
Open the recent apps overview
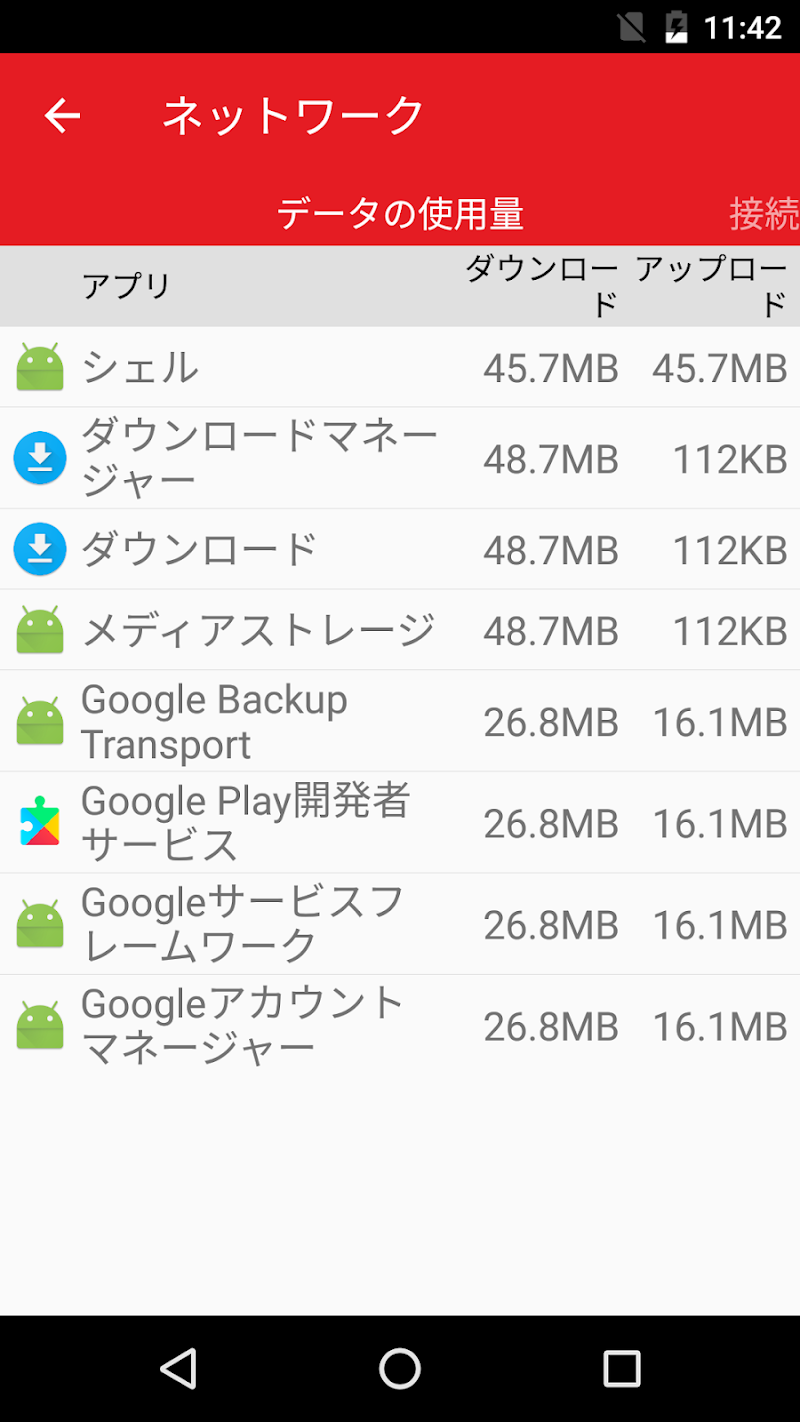[x=621, y=1368]
